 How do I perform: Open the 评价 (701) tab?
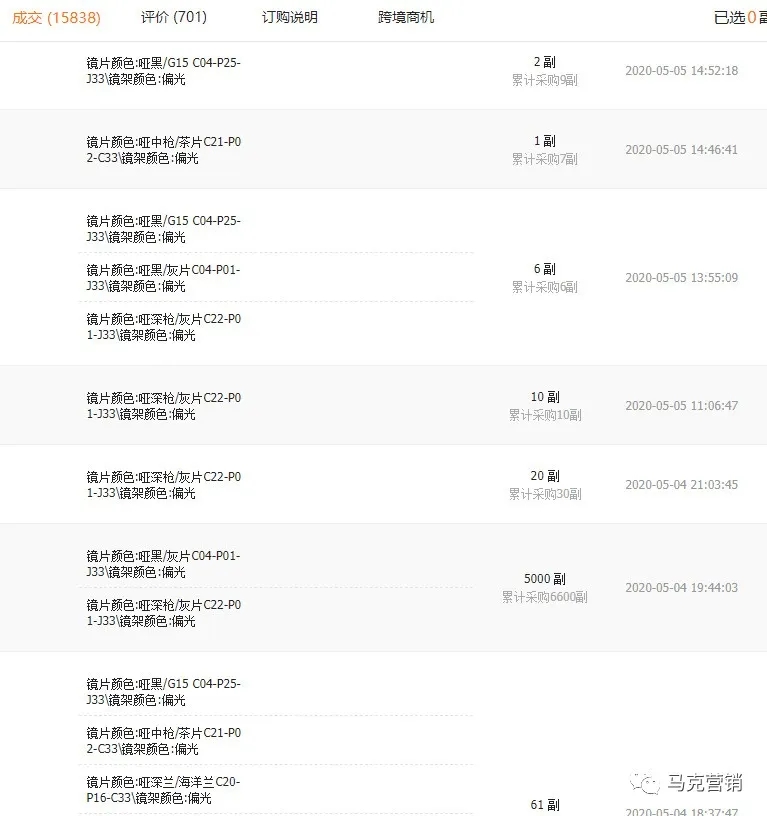[x=174, y=17]
